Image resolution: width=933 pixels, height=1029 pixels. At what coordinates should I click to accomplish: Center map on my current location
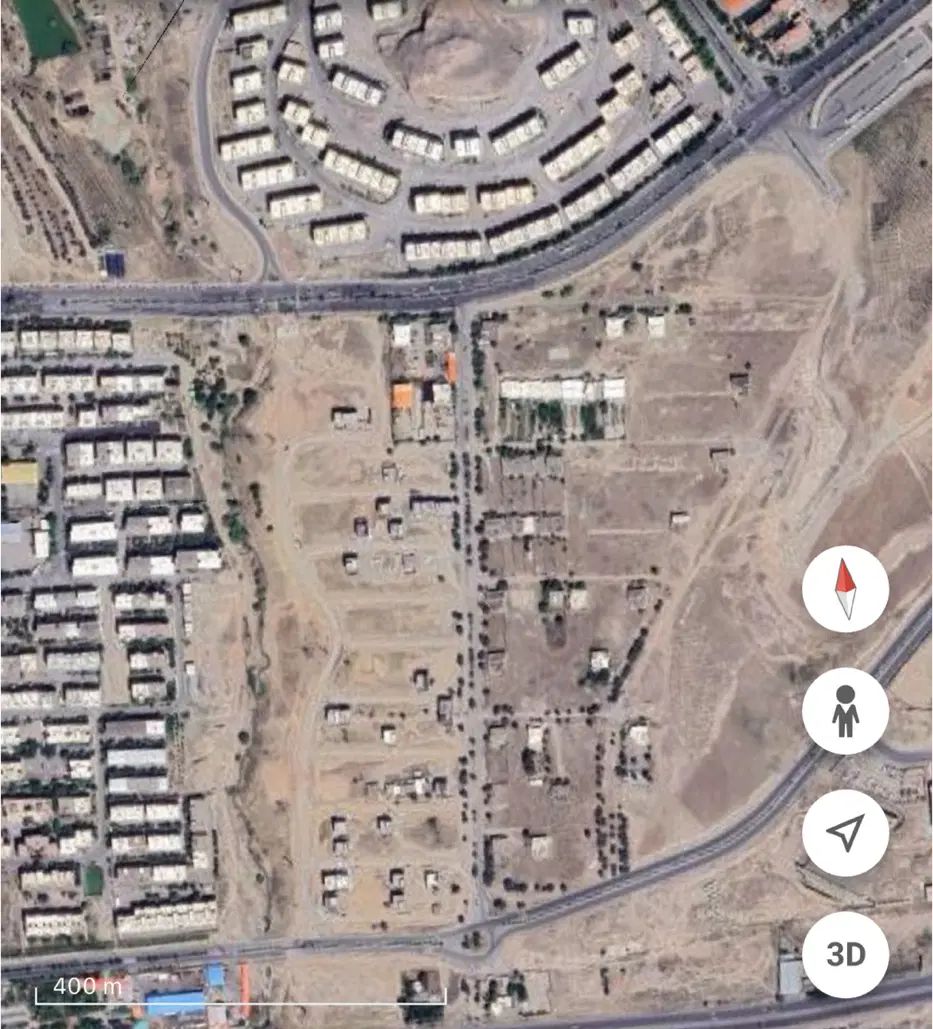pos(845,833)
